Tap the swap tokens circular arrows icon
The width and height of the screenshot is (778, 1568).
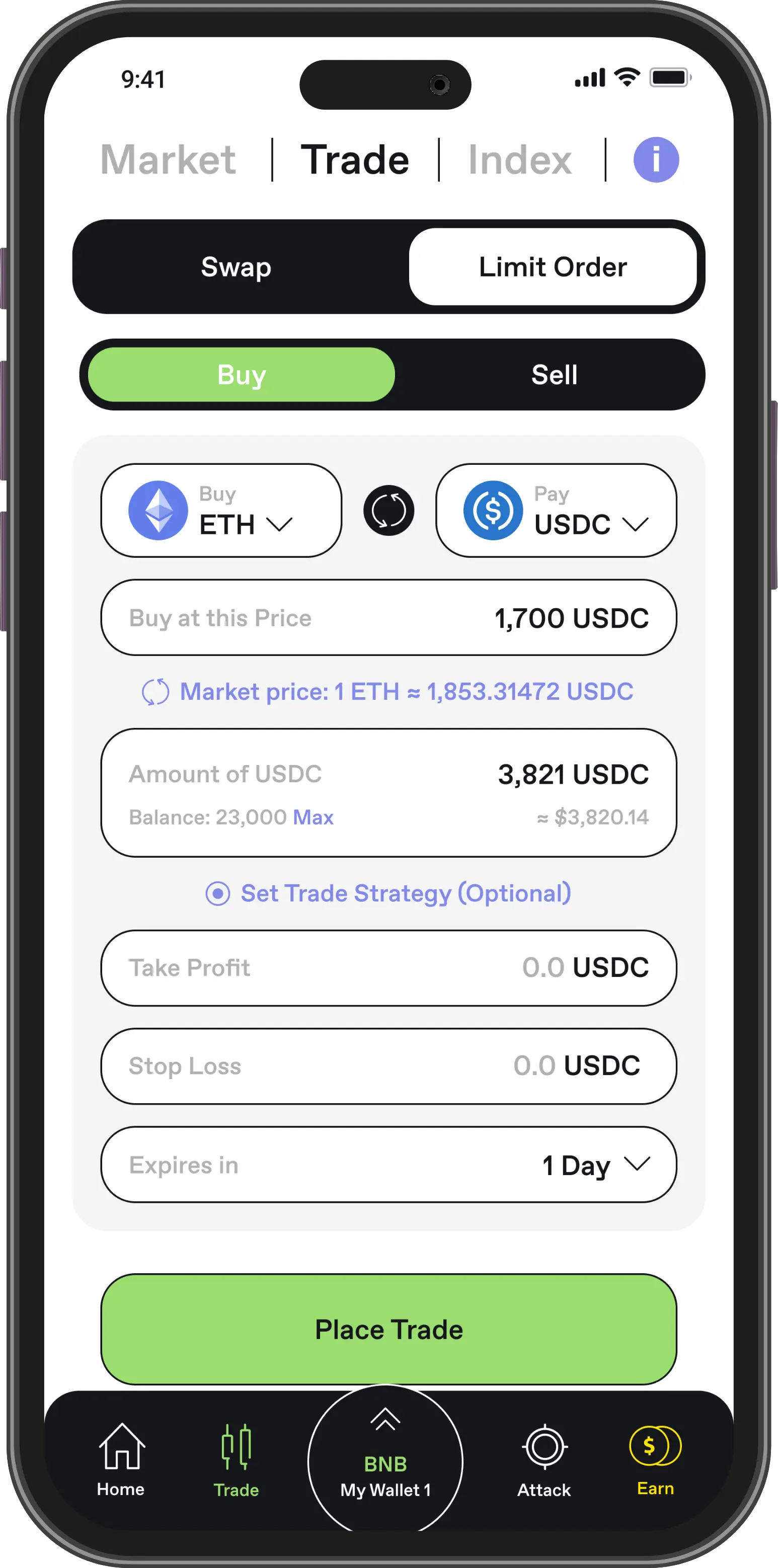[x=388, y=511]
